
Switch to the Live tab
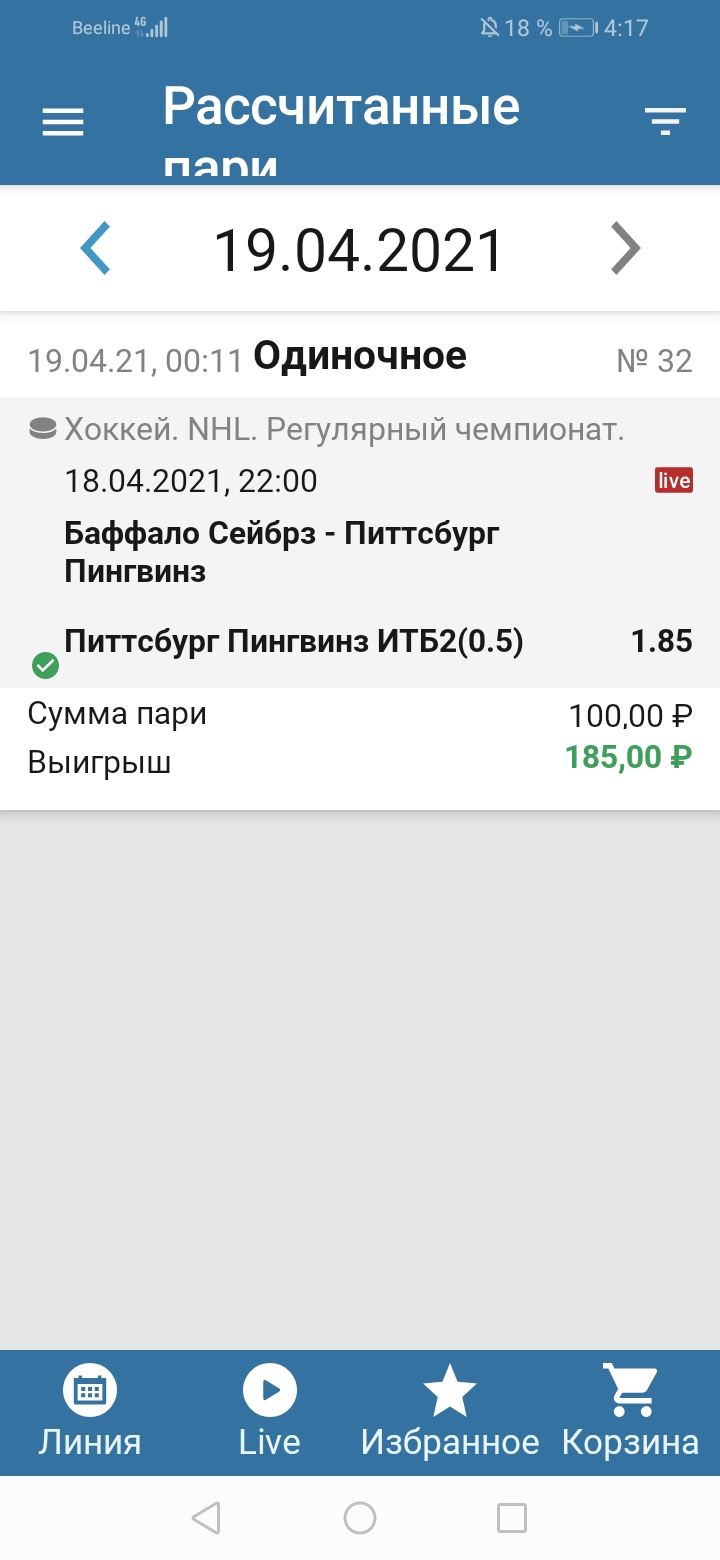coord(270,1412)
